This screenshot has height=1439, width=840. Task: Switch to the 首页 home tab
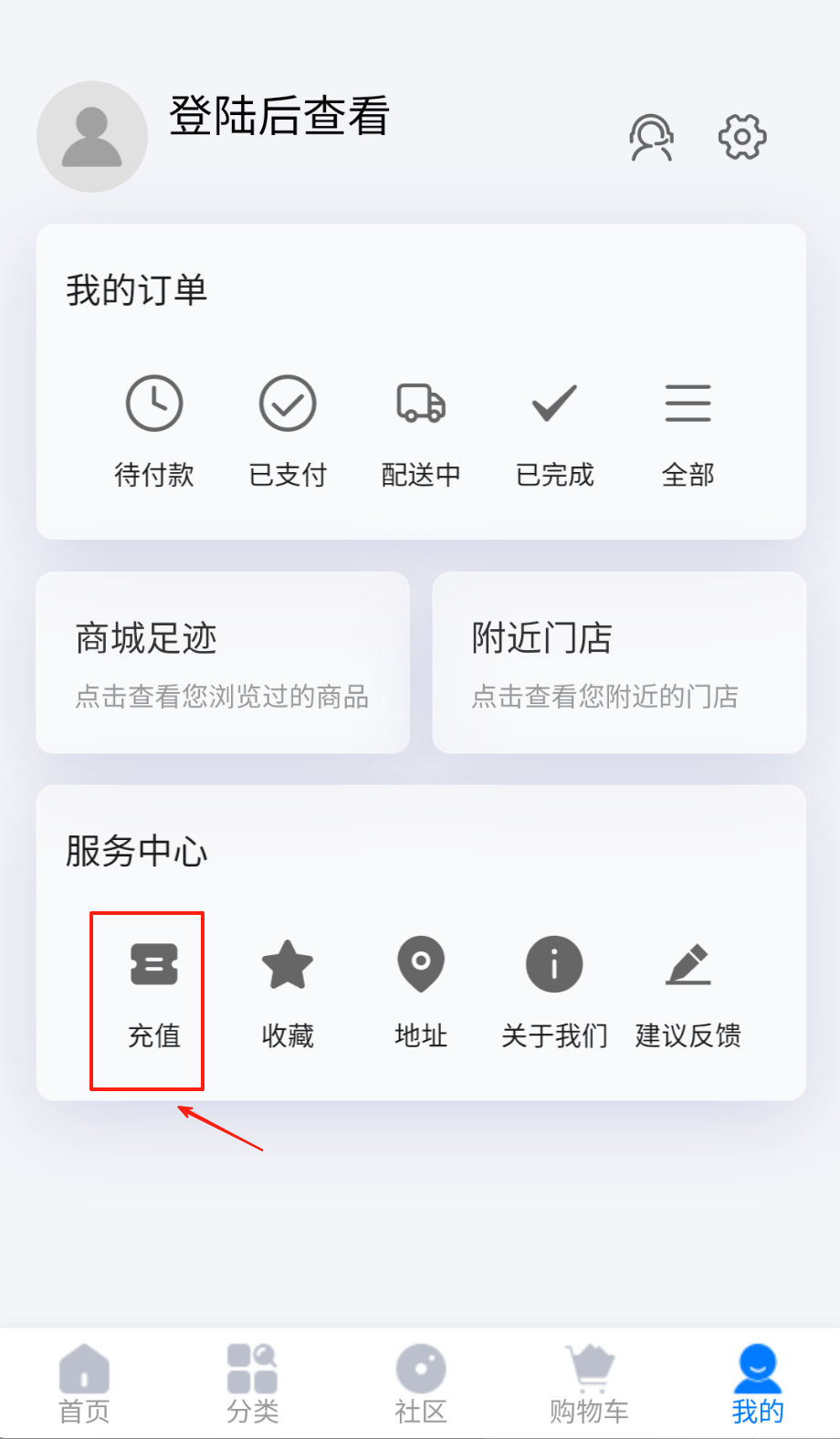click(84, 1384)
